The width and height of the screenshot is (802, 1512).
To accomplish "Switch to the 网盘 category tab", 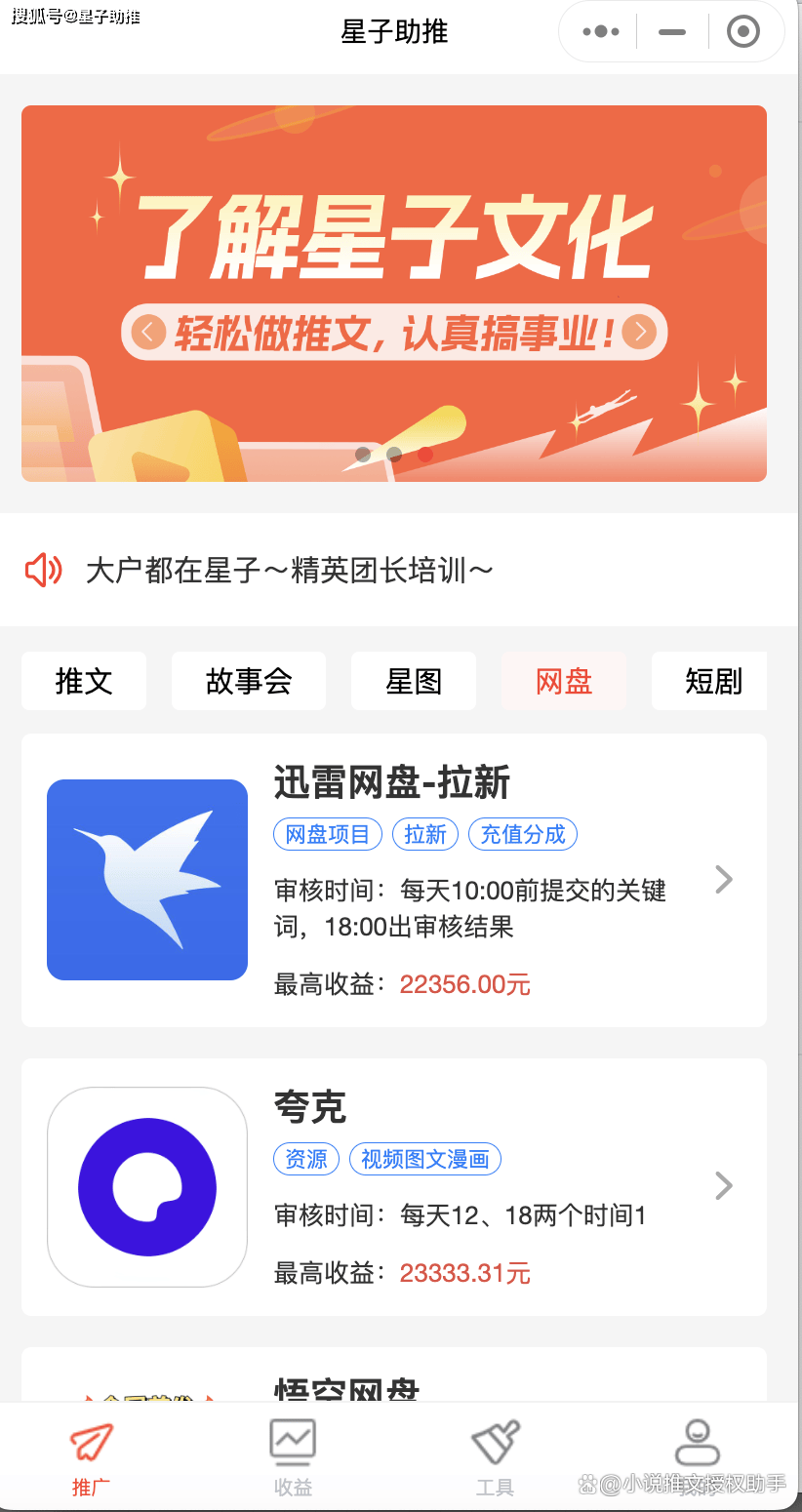I will (x=564, y=681).
